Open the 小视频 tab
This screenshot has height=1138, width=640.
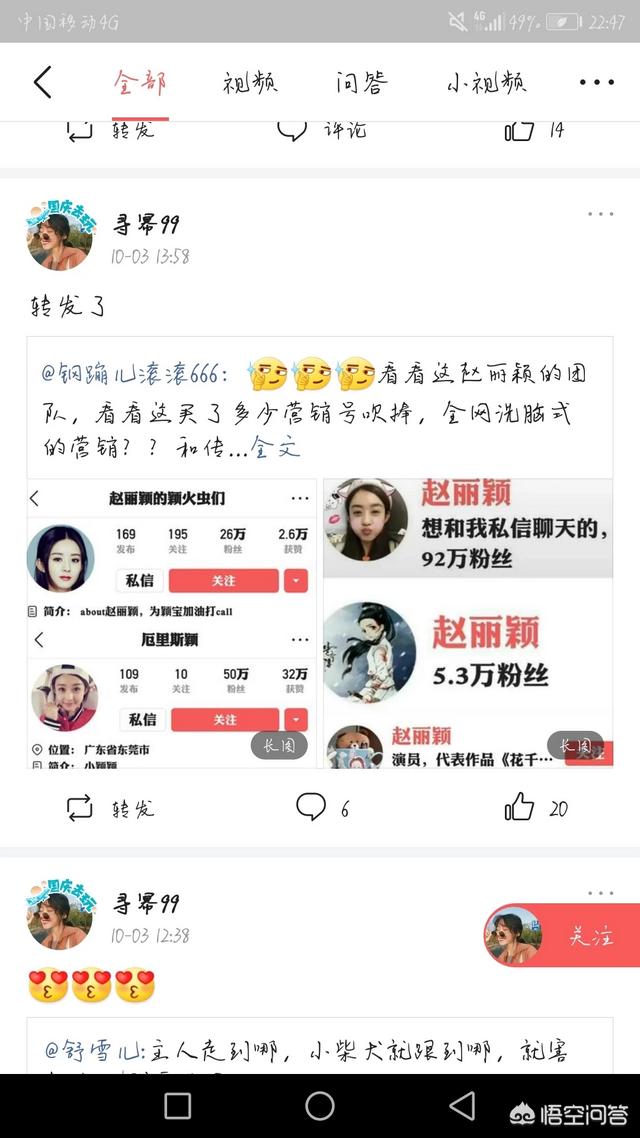point(486,82)
